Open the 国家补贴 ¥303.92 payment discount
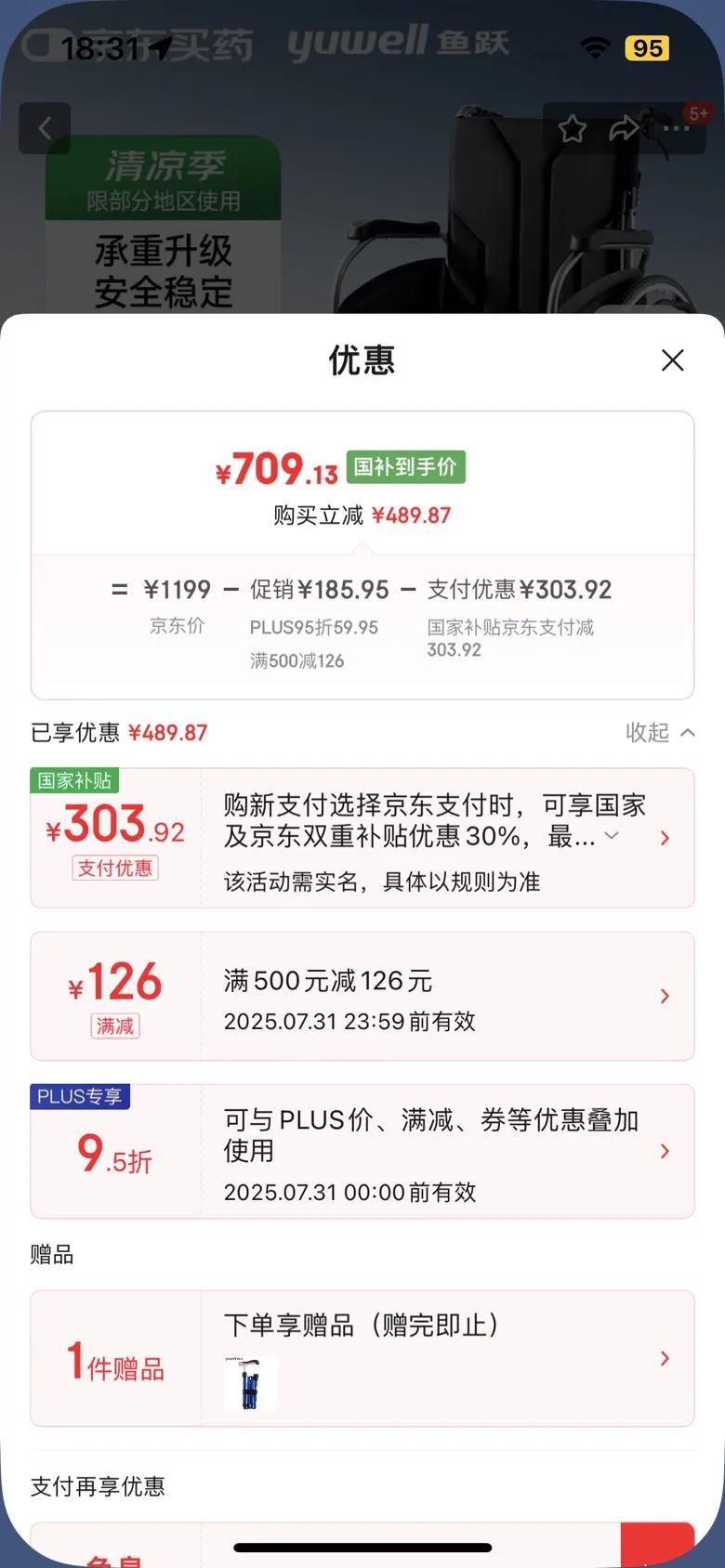Viewport: 725px width, 1568px height. click(362, 838)
